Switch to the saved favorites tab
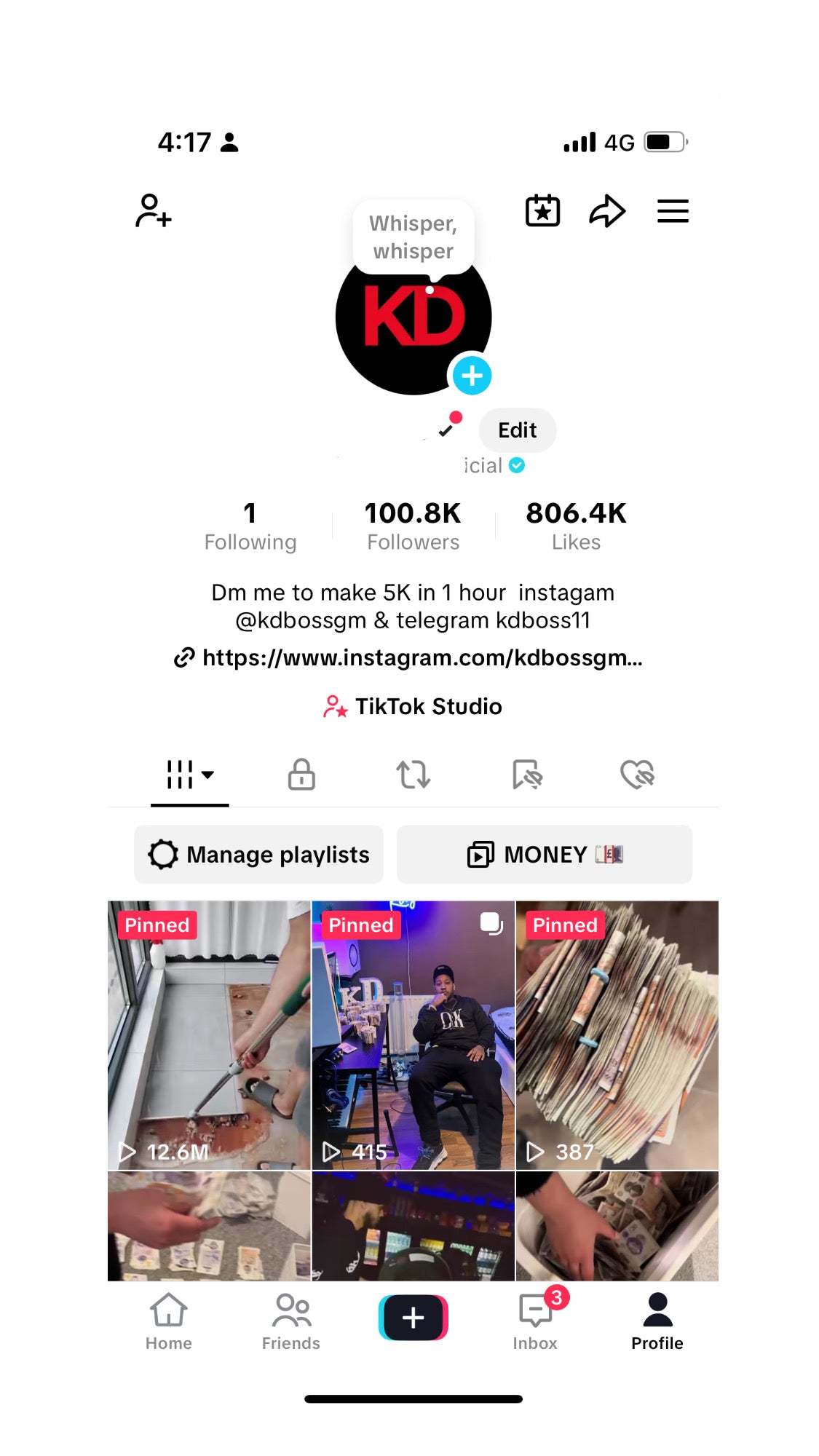Viewport: 819px width, 1456px height. (527, 775)
